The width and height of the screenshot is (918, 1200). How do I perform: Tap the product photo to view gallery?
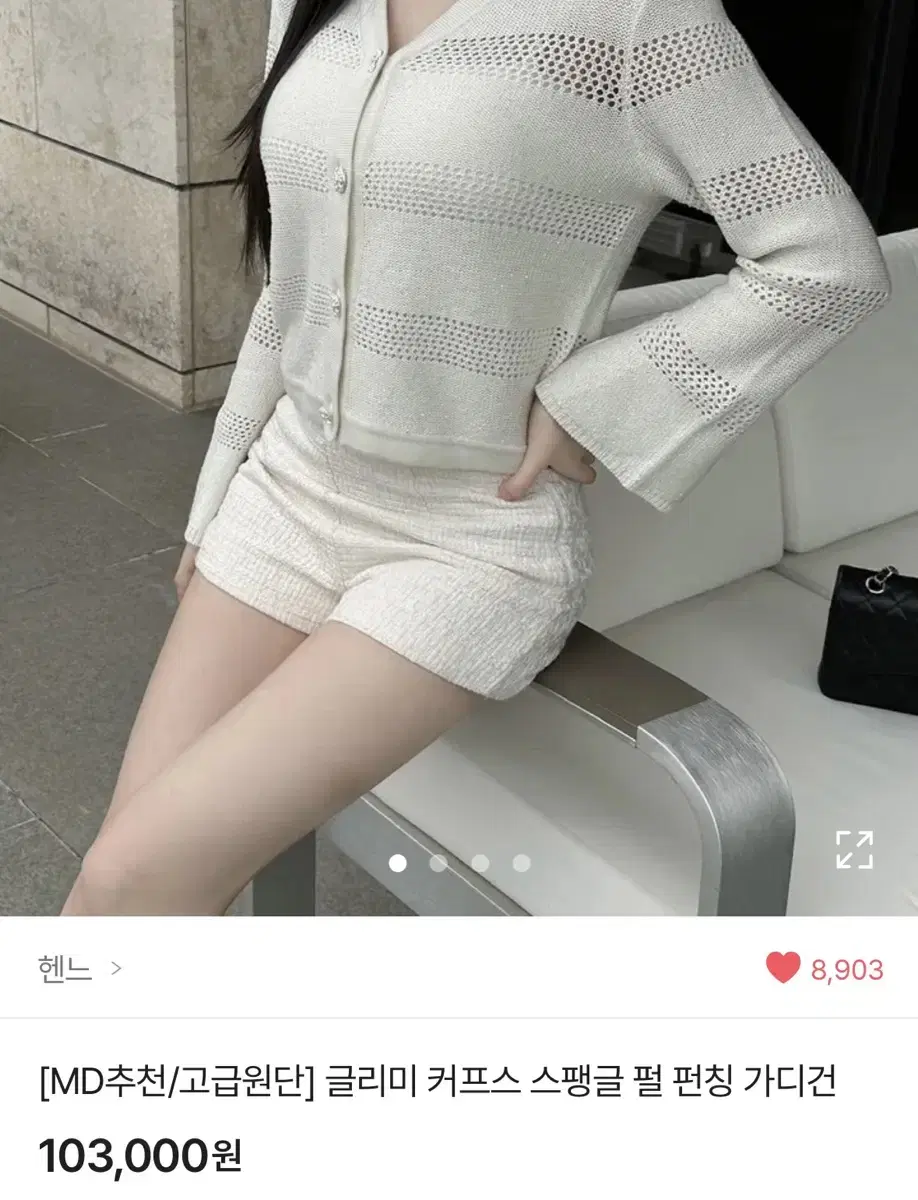(x=459, y=450)
